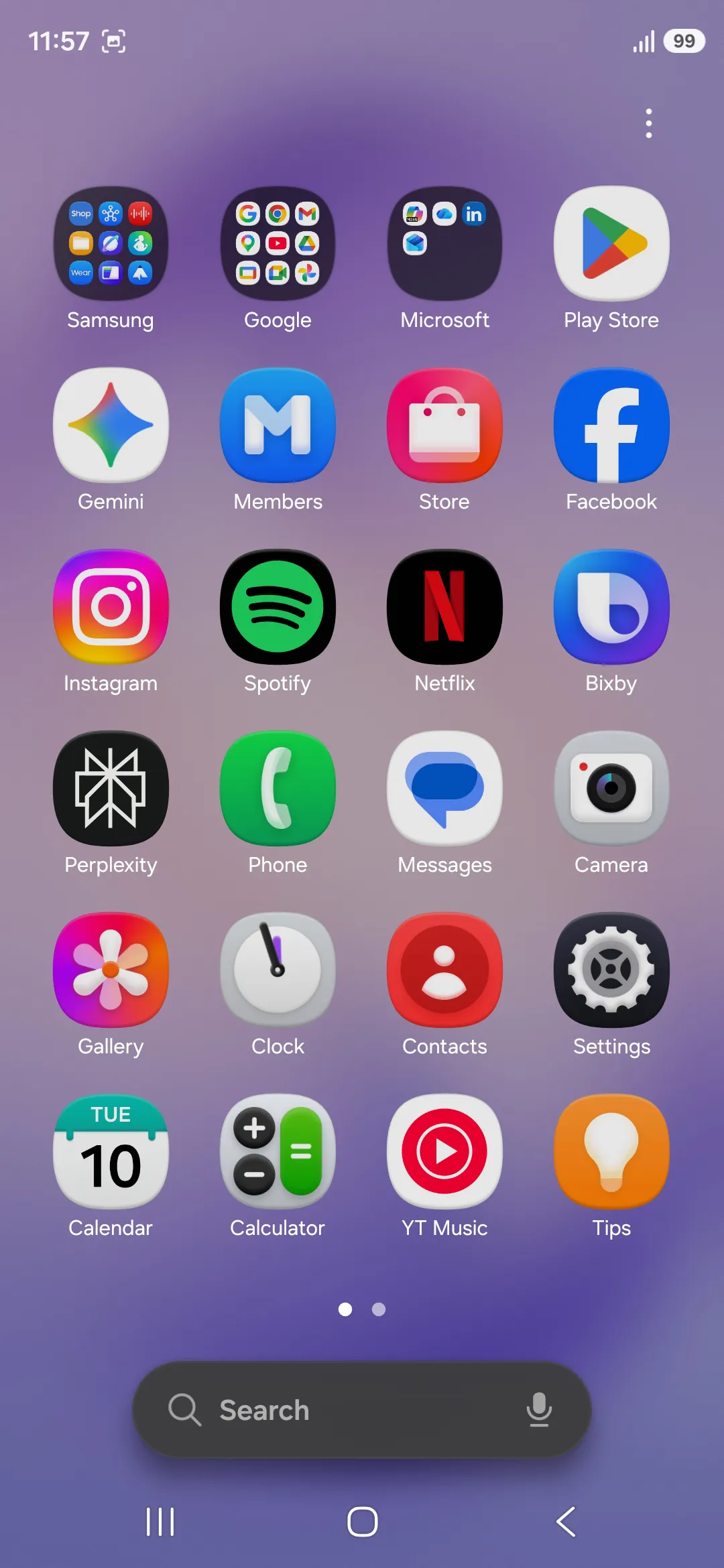
Task: Start the Netflix app
Action: [x=444, y=606]
